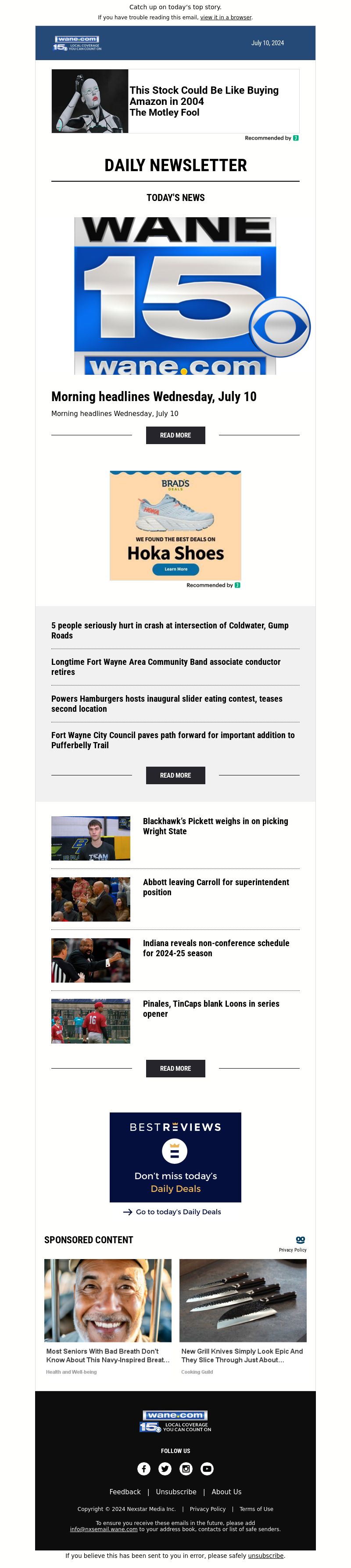Open the YouTube icon in the footer
Screen dimensions: 351x1568
[x=207, y=1469]
